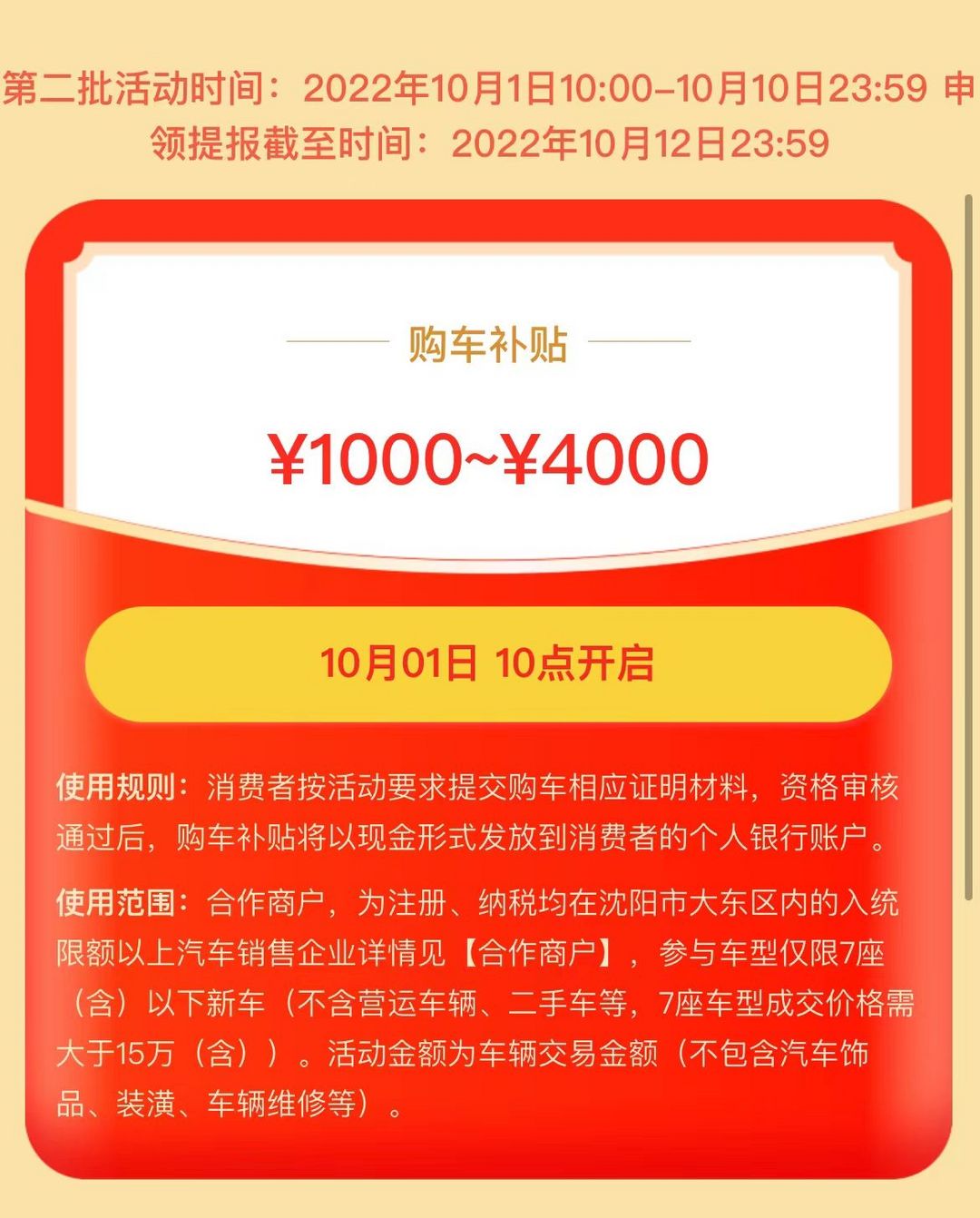Screen dimensions: 980x1218
Task: Tap the 10月01日 10点开启 button
Action: click(x=488, y=664)
